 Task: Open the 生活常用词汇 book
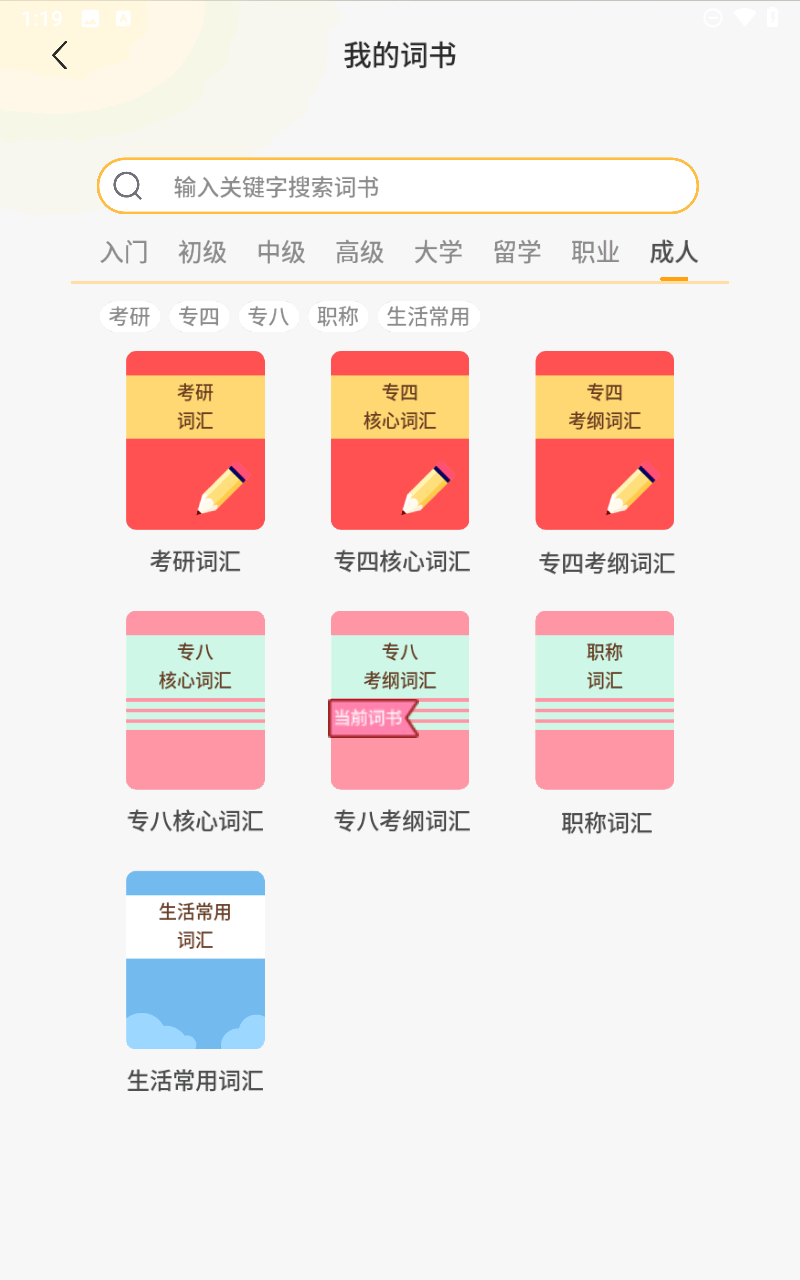[195, 960]
